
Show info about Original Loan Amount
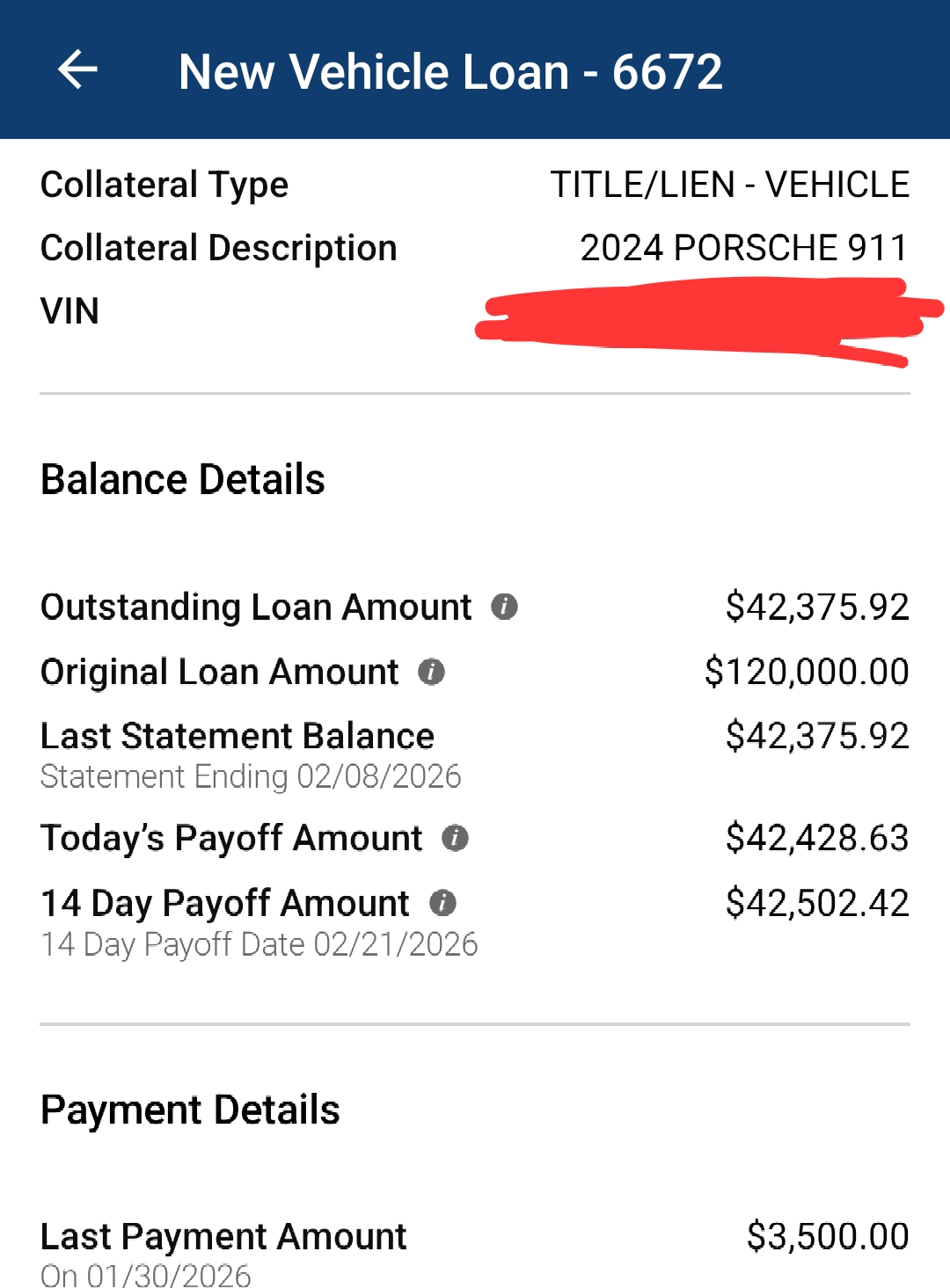tap(431, 672)
